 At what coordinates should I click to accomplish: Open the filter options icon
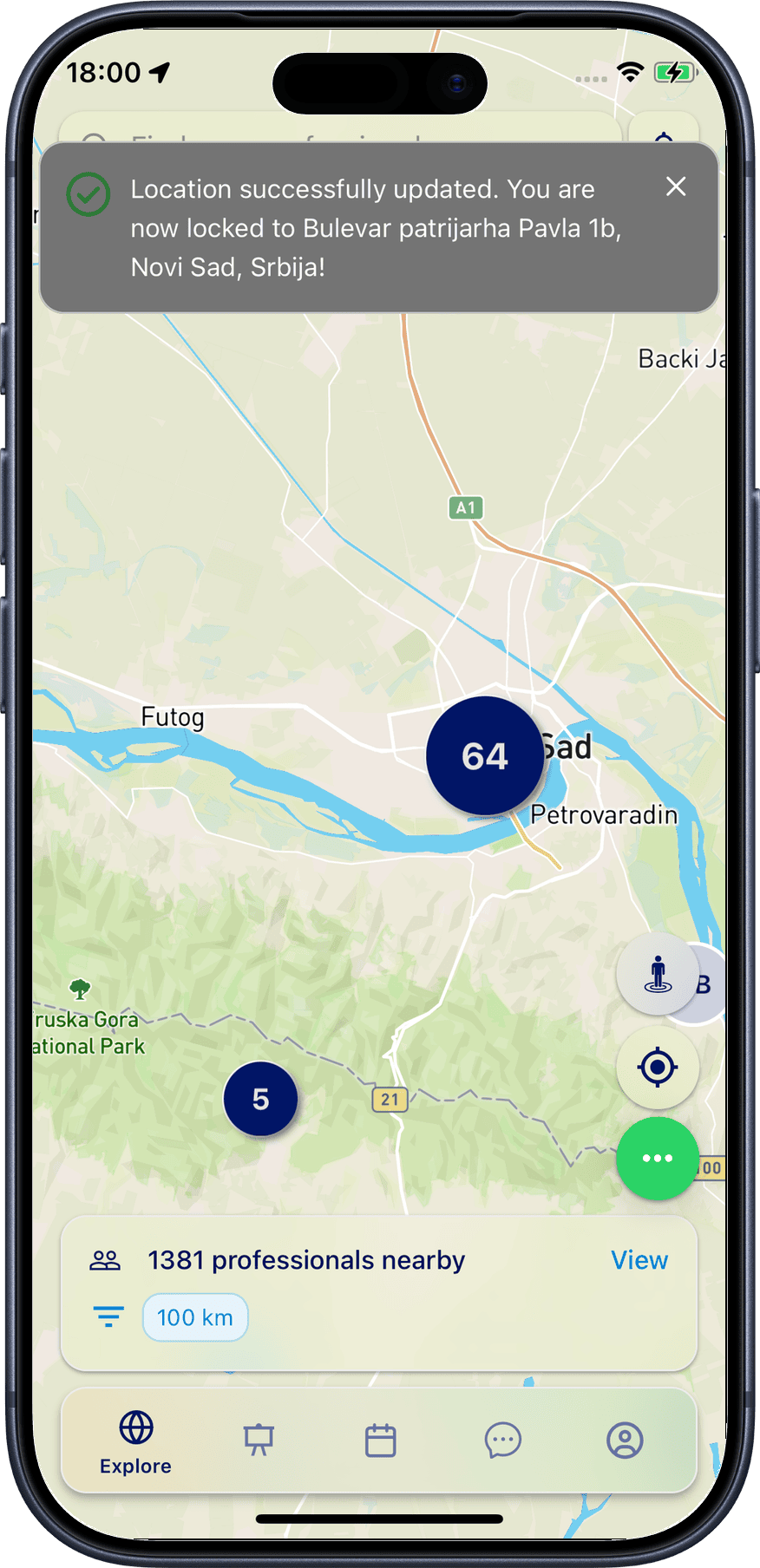(108, 1317)
